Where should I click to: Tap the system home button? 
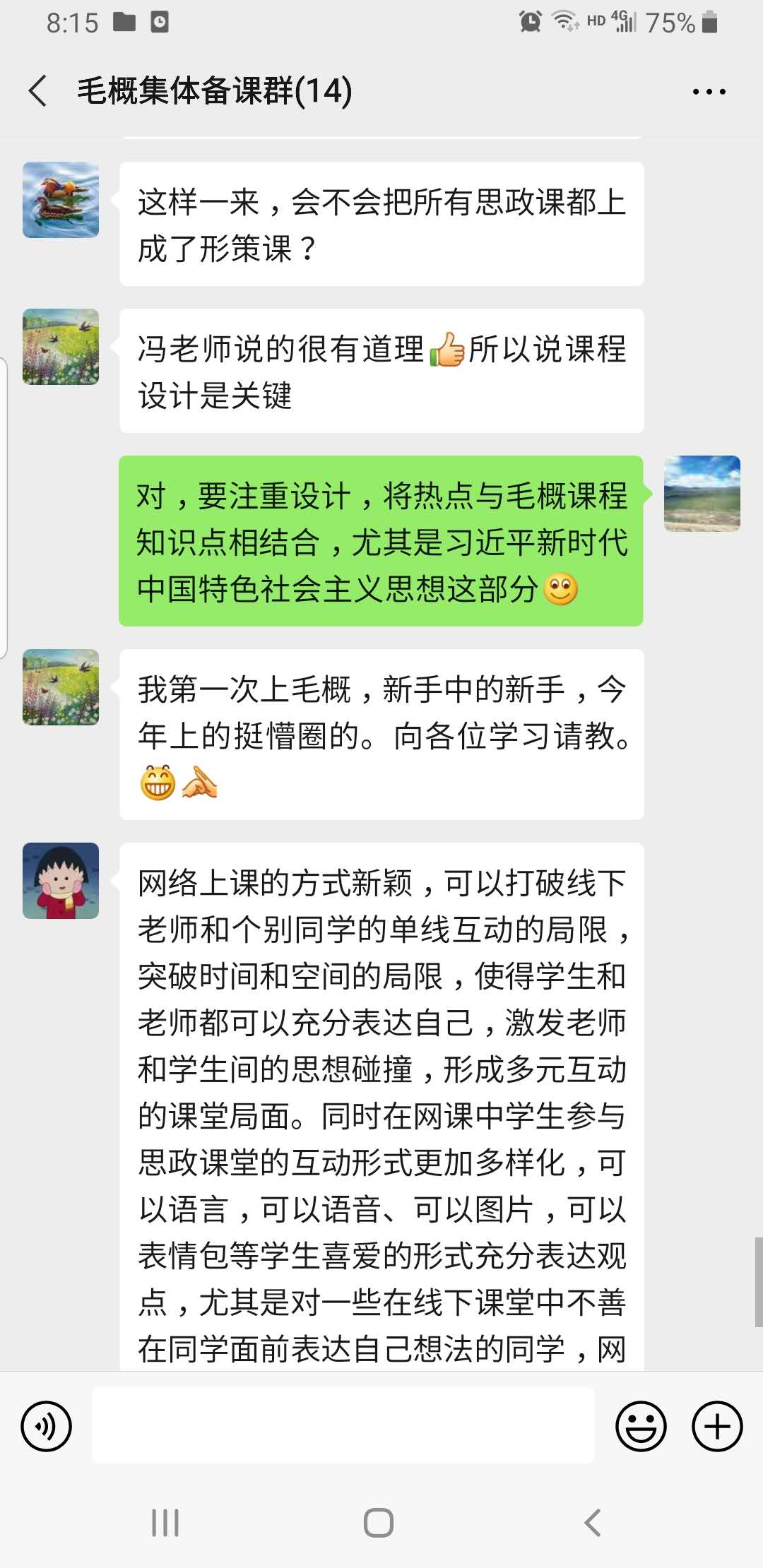coord(379,1522)
